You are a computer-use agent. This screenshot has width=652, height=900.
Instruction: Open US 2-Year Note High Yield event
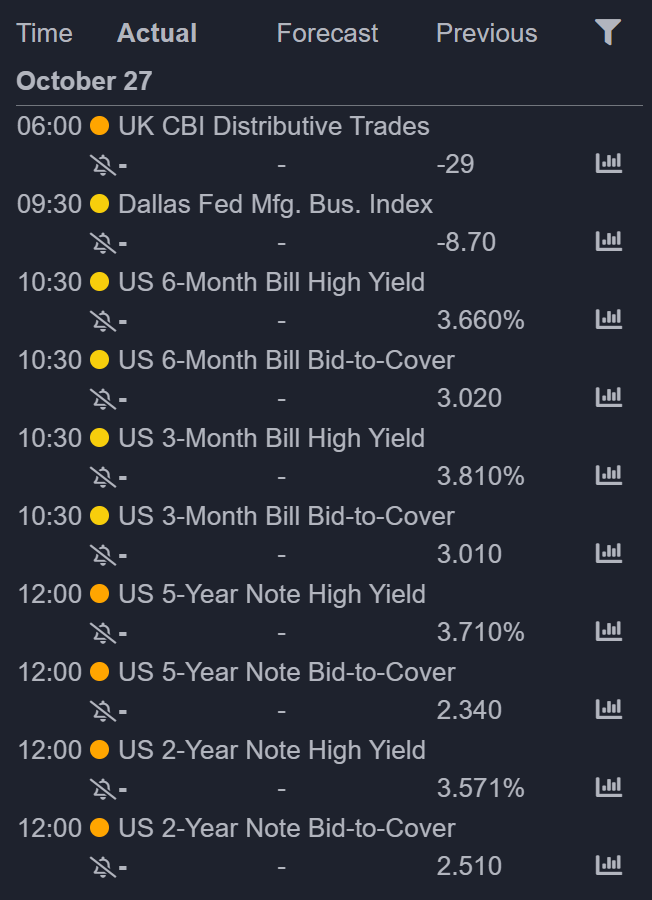tap(271, 751)
